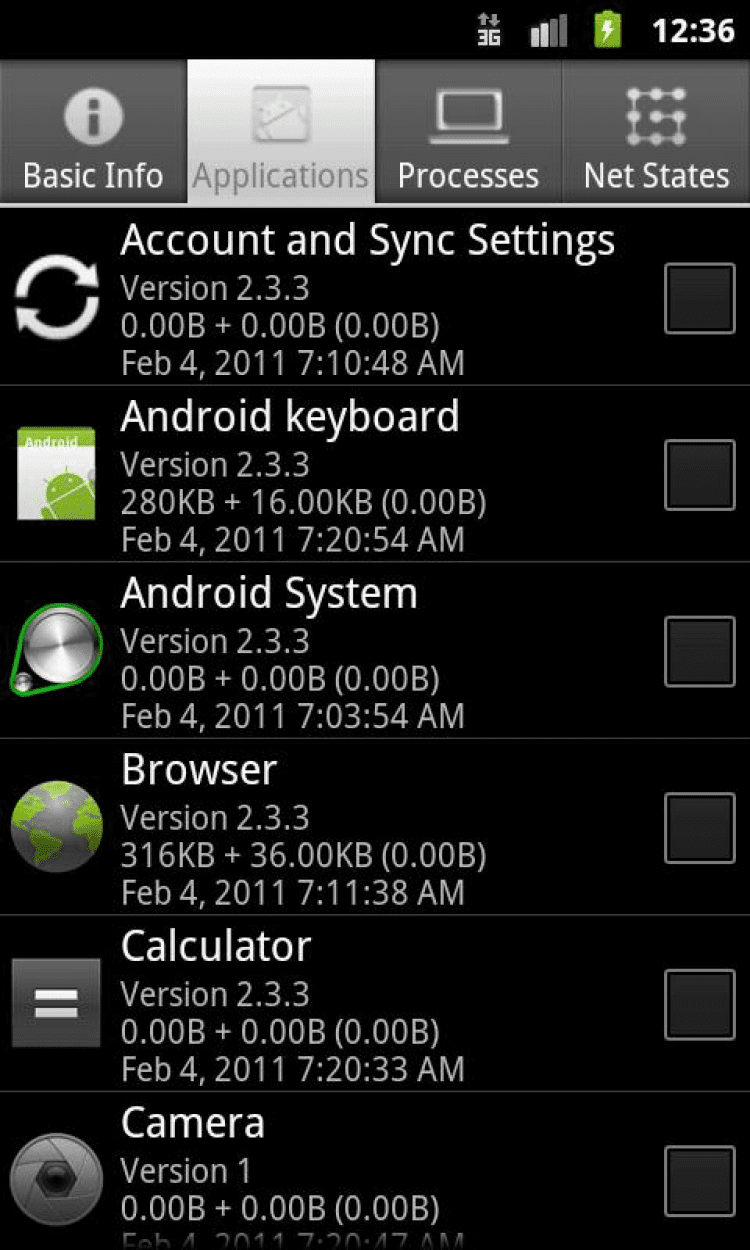Open the Processes tab

tap(468, 133)
